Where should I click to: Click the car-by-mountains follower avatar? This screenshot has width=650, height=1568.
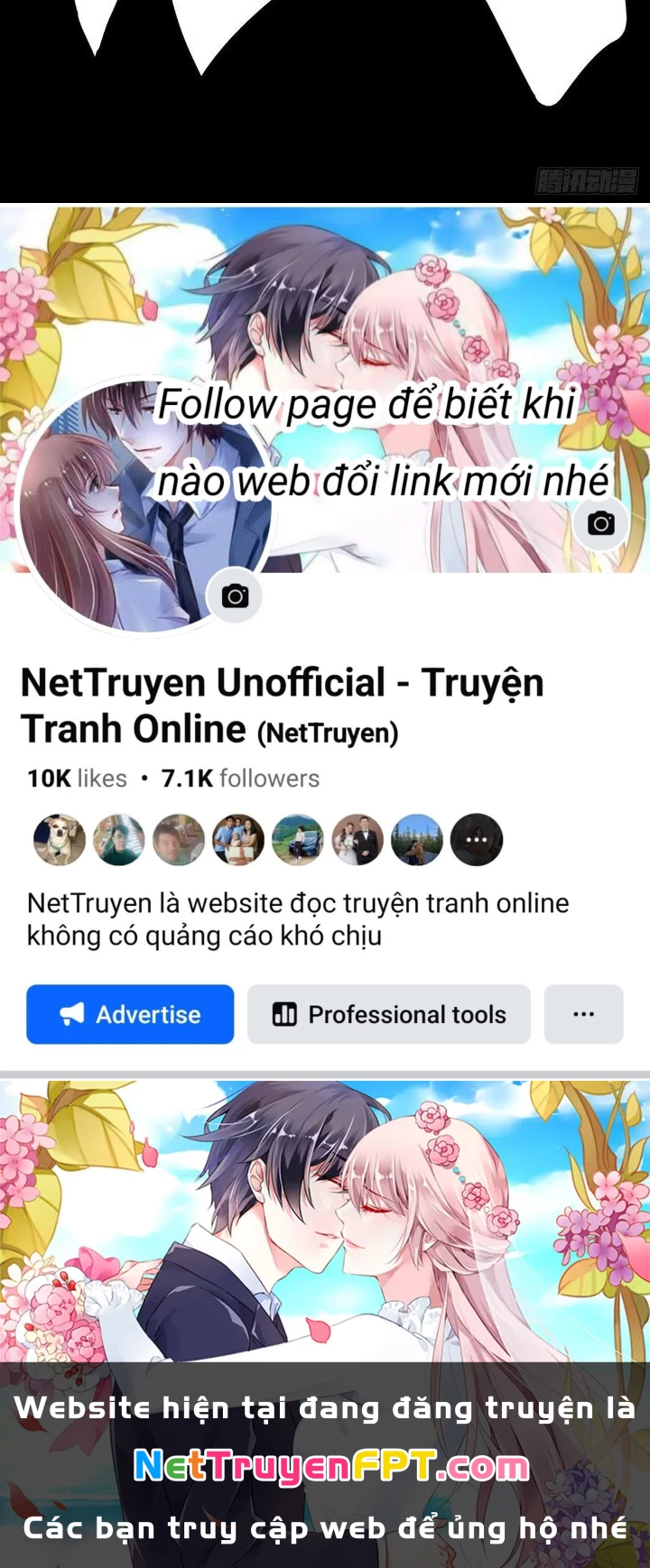297,839
